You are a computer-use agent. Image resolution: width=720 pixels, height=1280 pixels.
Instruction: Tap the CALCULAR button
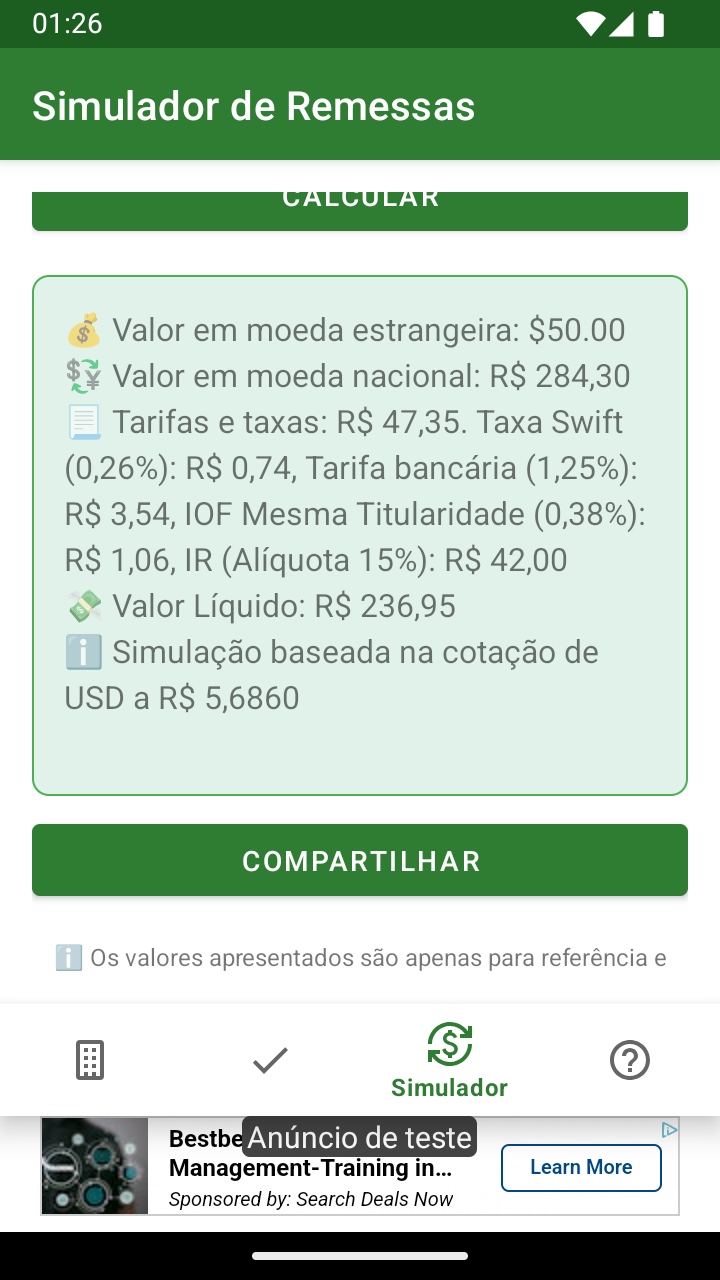pyautogui.click(x=360, y=210)
